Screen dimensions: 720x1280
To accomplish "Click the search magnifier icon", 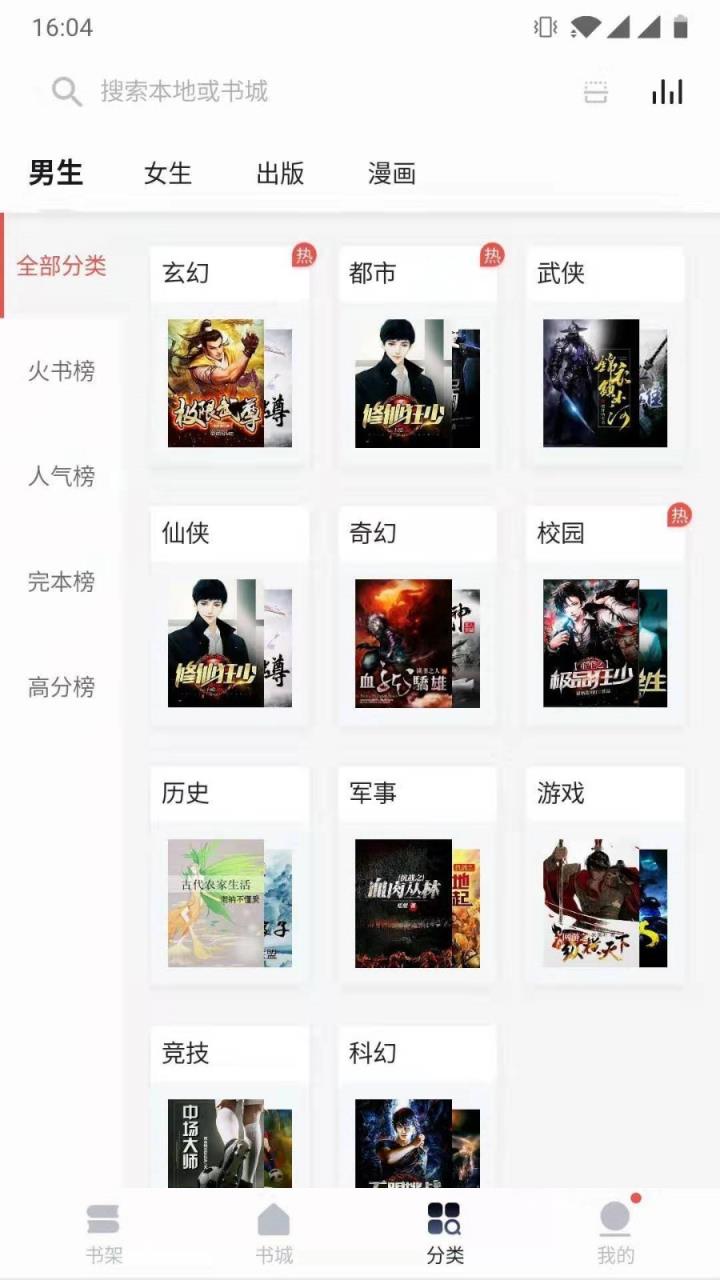I will 65,92.
